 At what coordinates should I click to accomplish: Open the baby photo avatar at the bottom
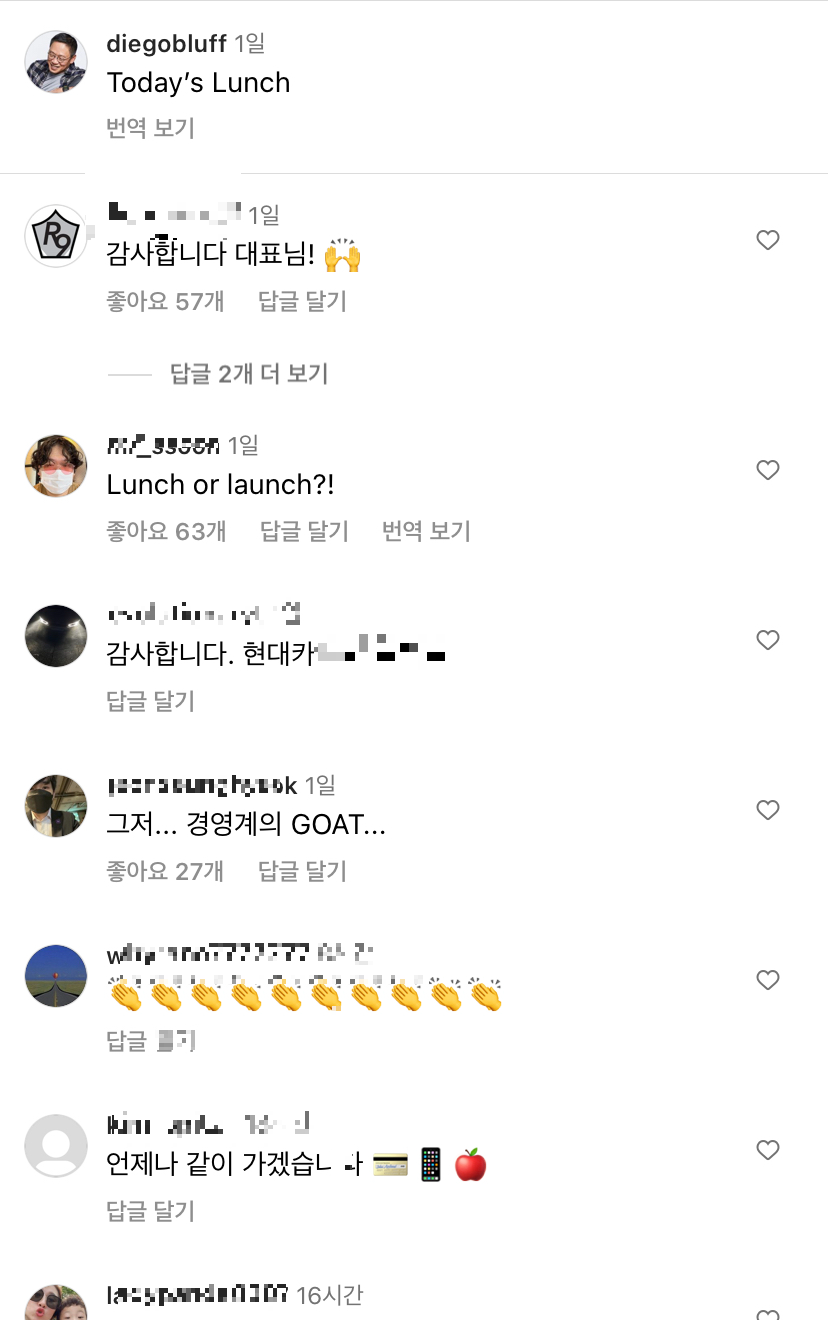point(56,1305)
